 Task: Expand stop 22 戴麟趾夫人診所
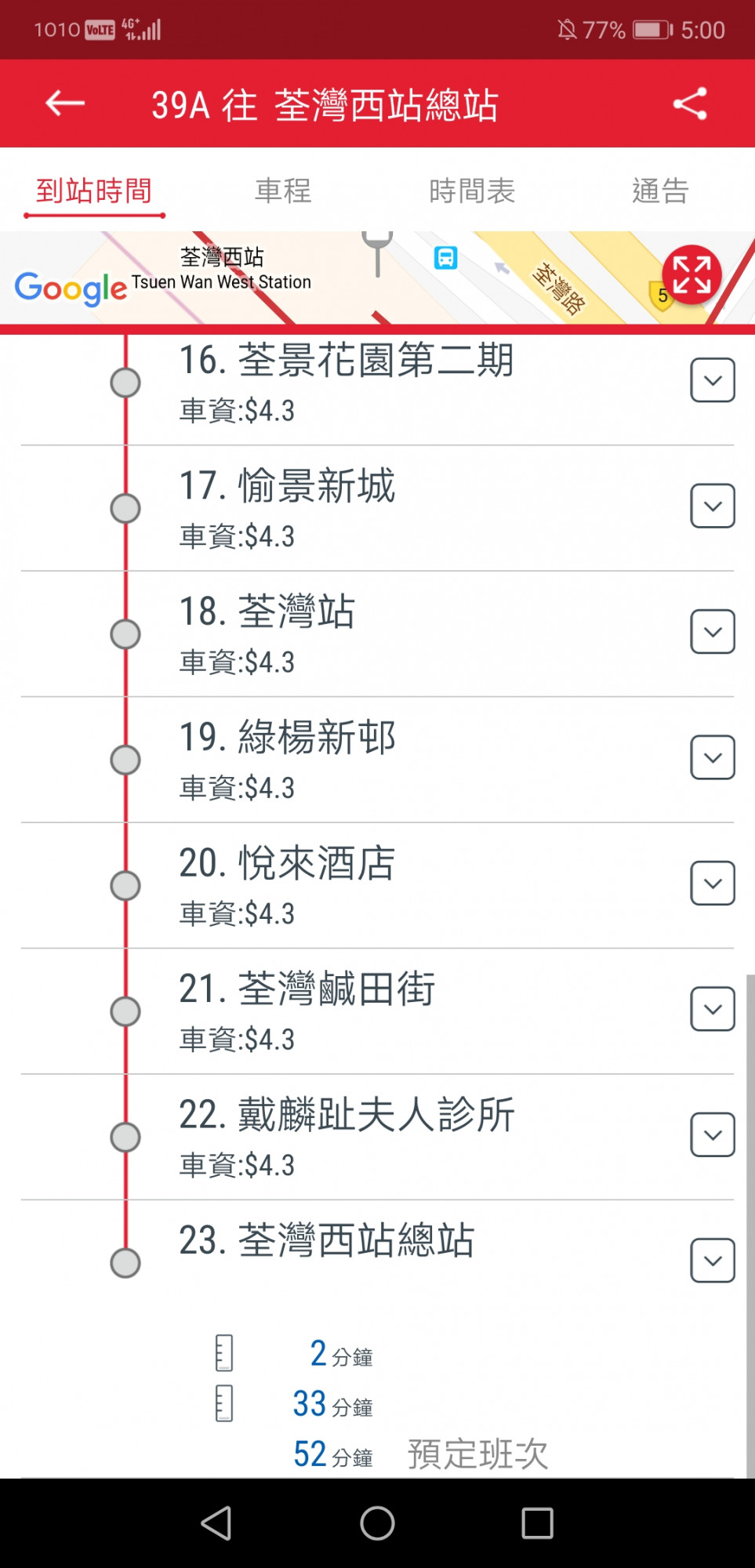coord(712,1134)
